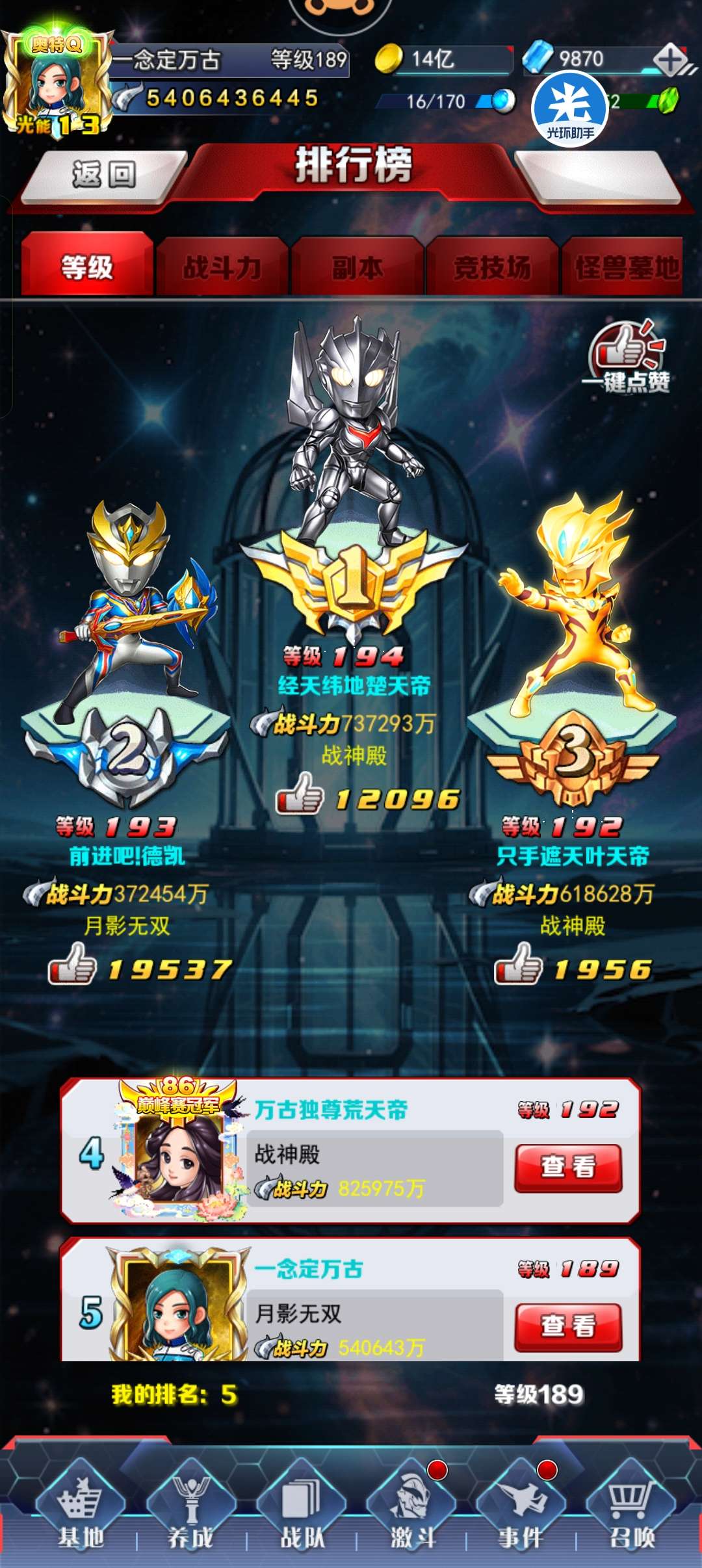The image size is (702, 1568).
Task: Tap the 返回 back button
Action: click(104, 176)
